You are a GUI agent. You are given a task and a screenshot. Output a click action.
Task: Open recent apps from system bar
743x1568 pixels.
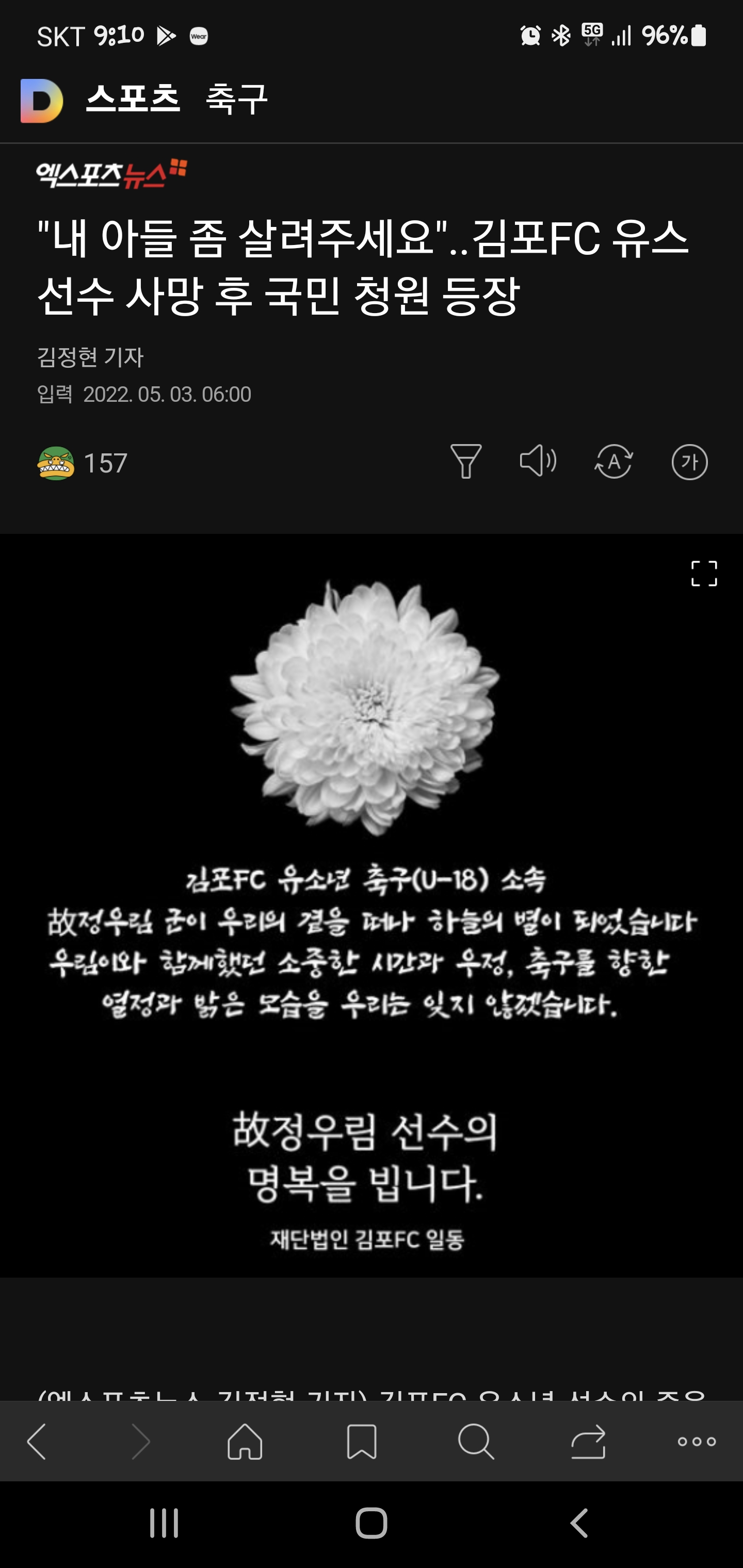[x=165, y=1524]
